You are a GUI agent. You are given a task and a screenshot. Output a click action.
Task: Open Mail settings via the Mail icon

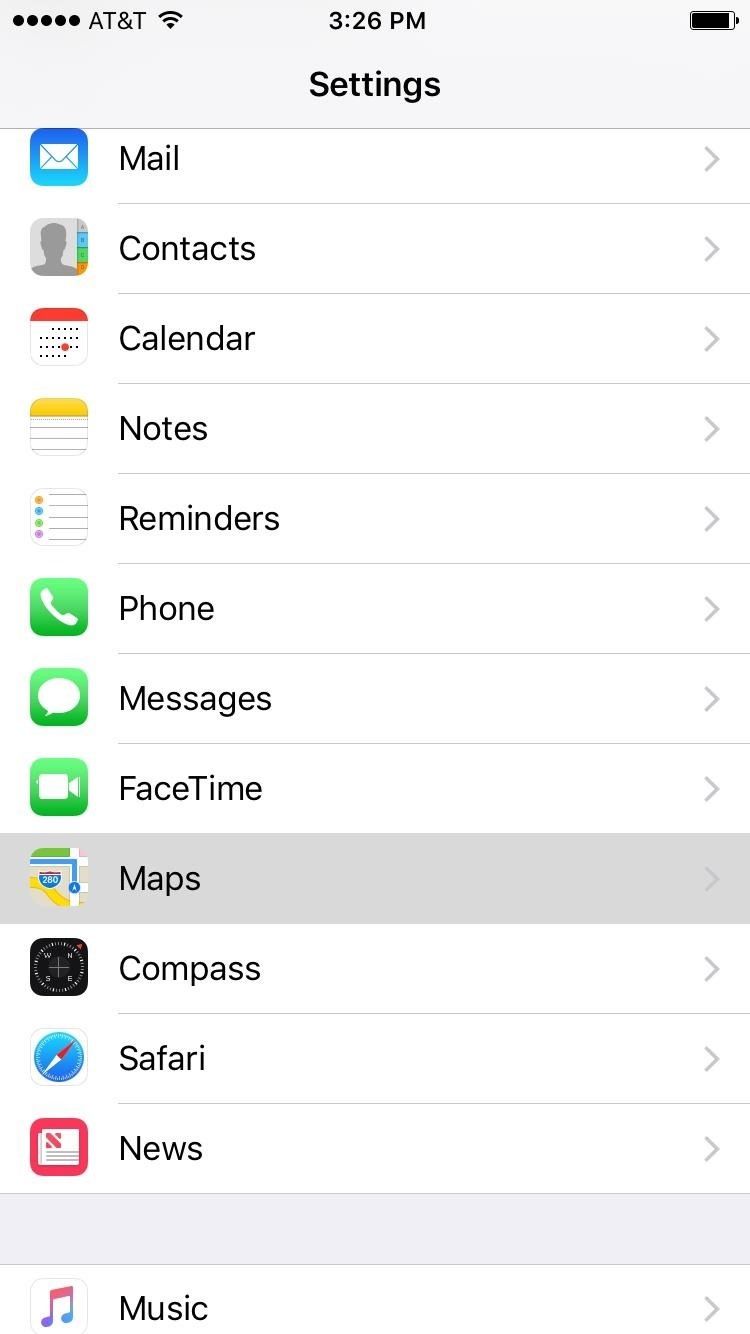[59, 157]
